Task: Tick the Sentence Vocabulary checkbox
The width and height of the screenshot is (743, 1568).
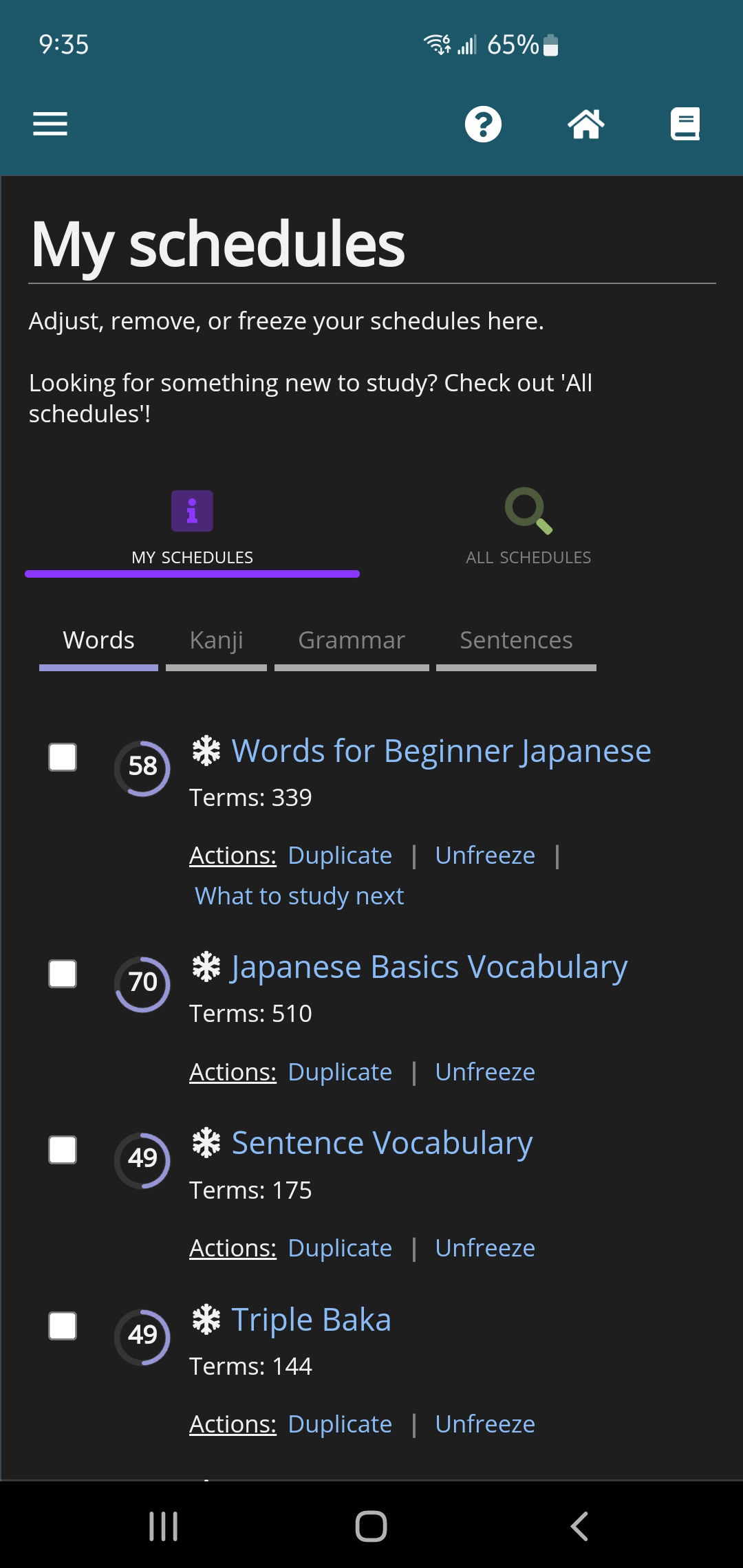Action: 63,1150
